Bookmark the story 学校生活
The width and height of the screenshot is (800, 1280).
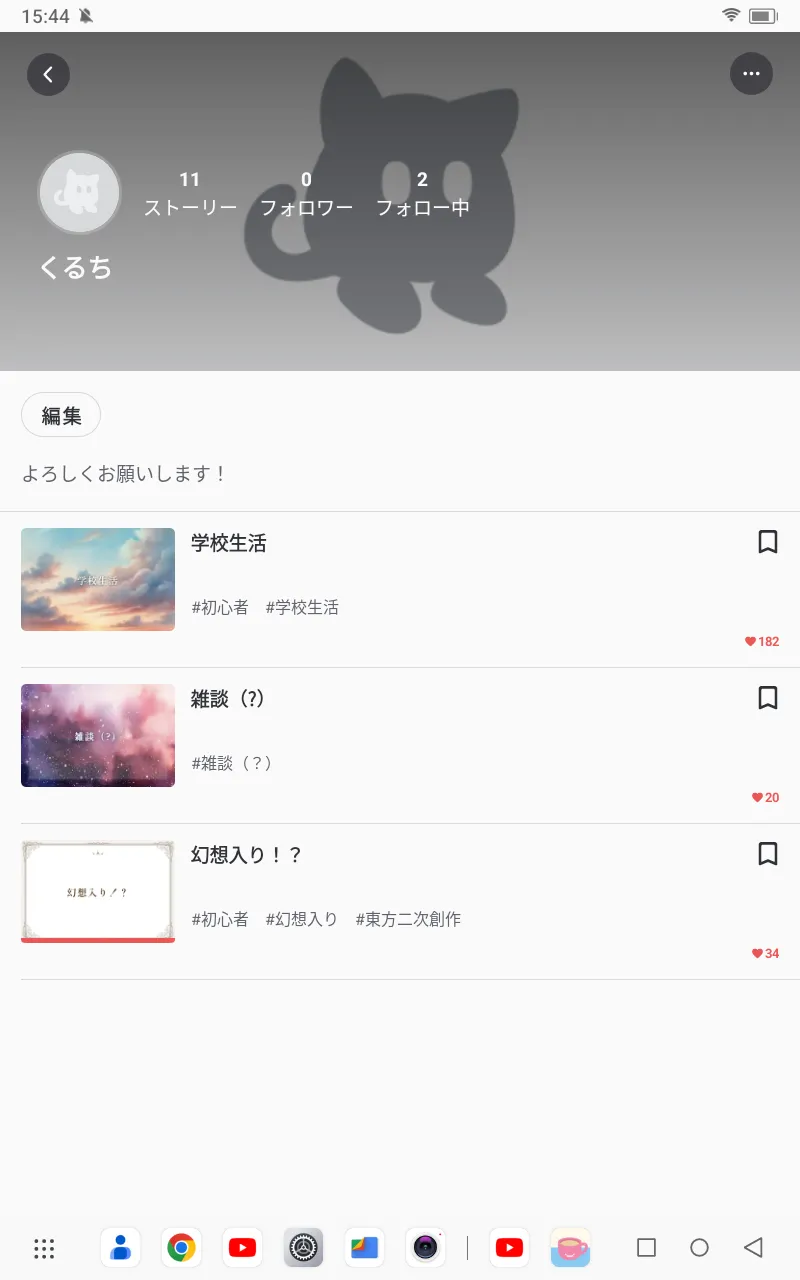767,542
